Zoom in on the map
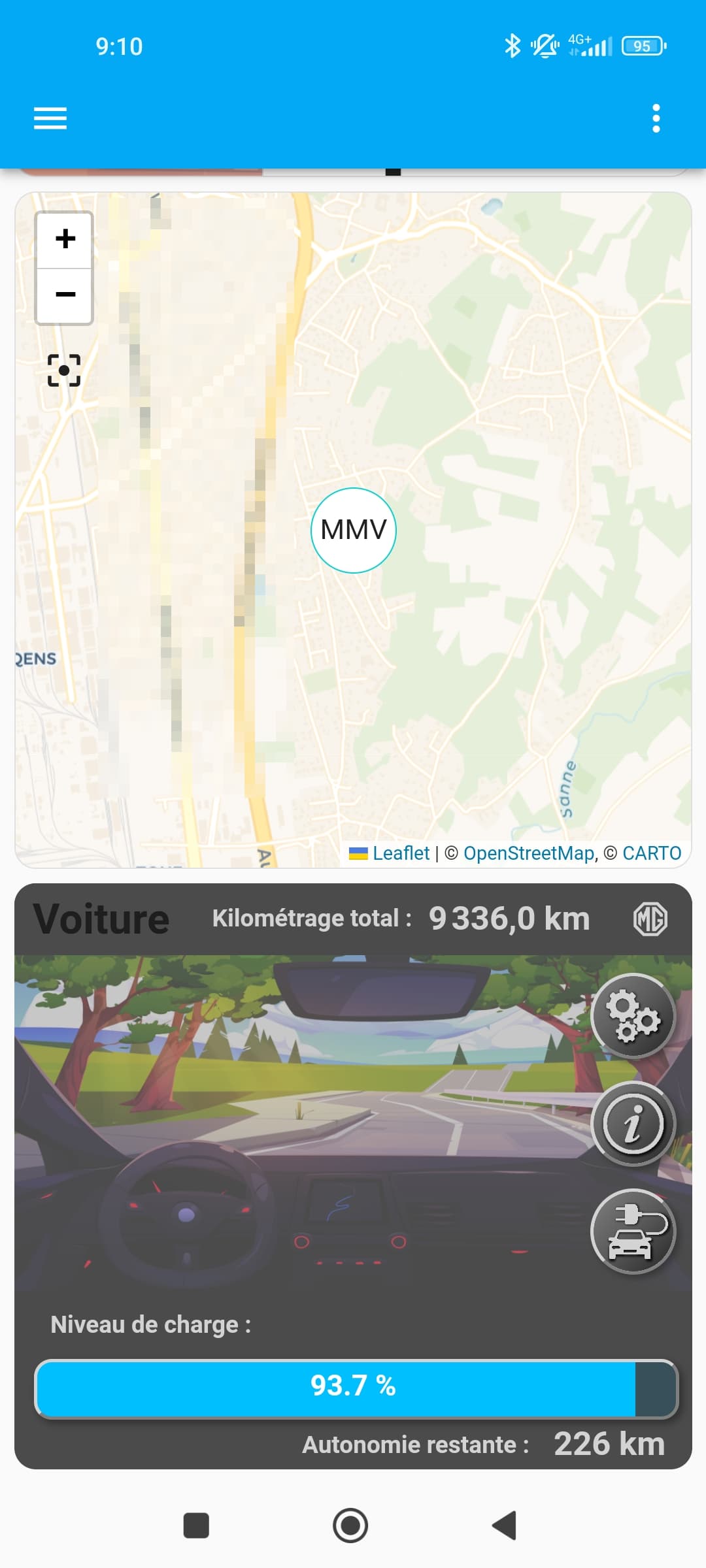Image resolution: width=706 pixels, height=1568 pixels. (x=65, y=239)
